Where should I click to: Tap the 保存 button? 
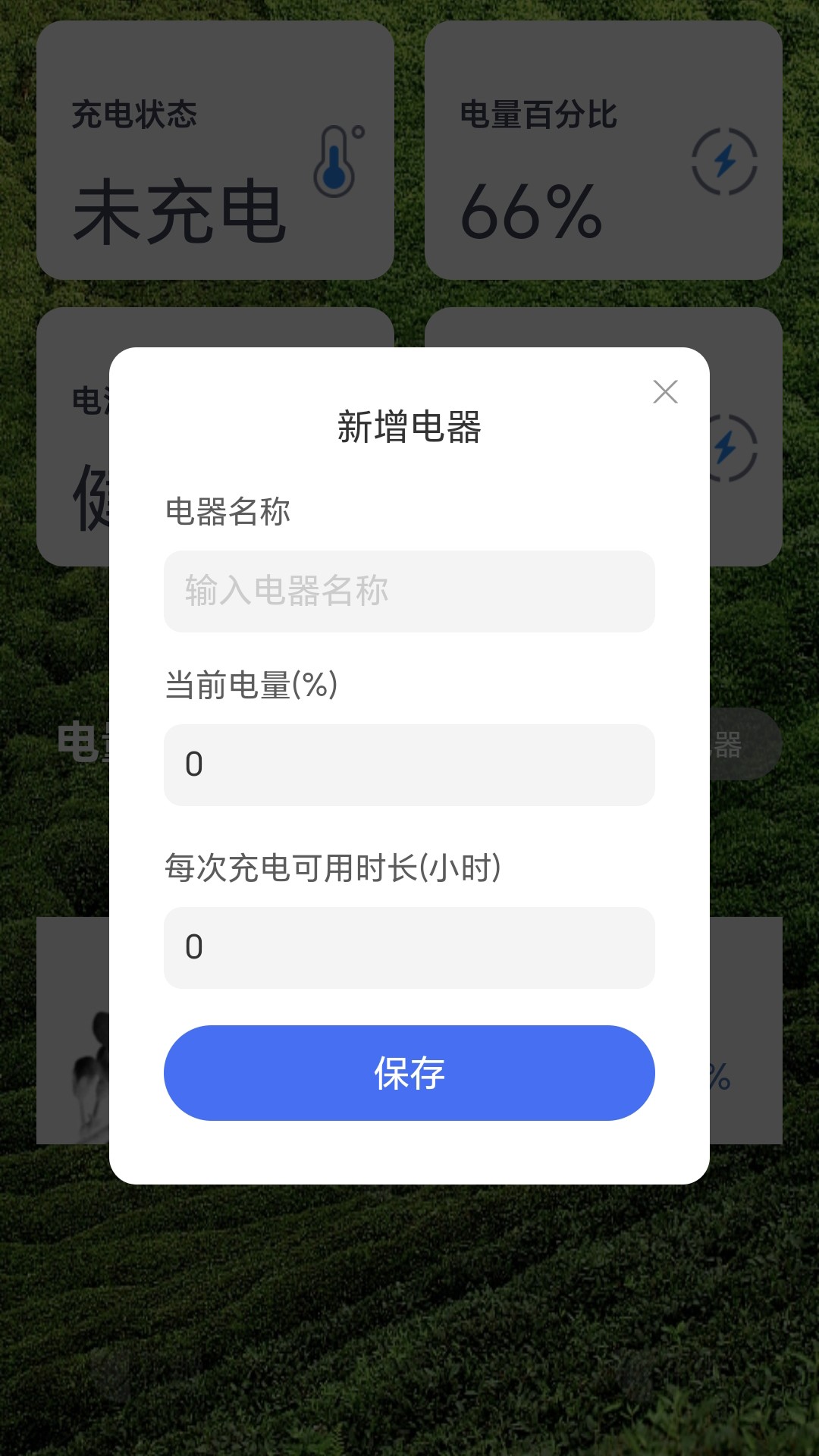(x=409, y=1072)
